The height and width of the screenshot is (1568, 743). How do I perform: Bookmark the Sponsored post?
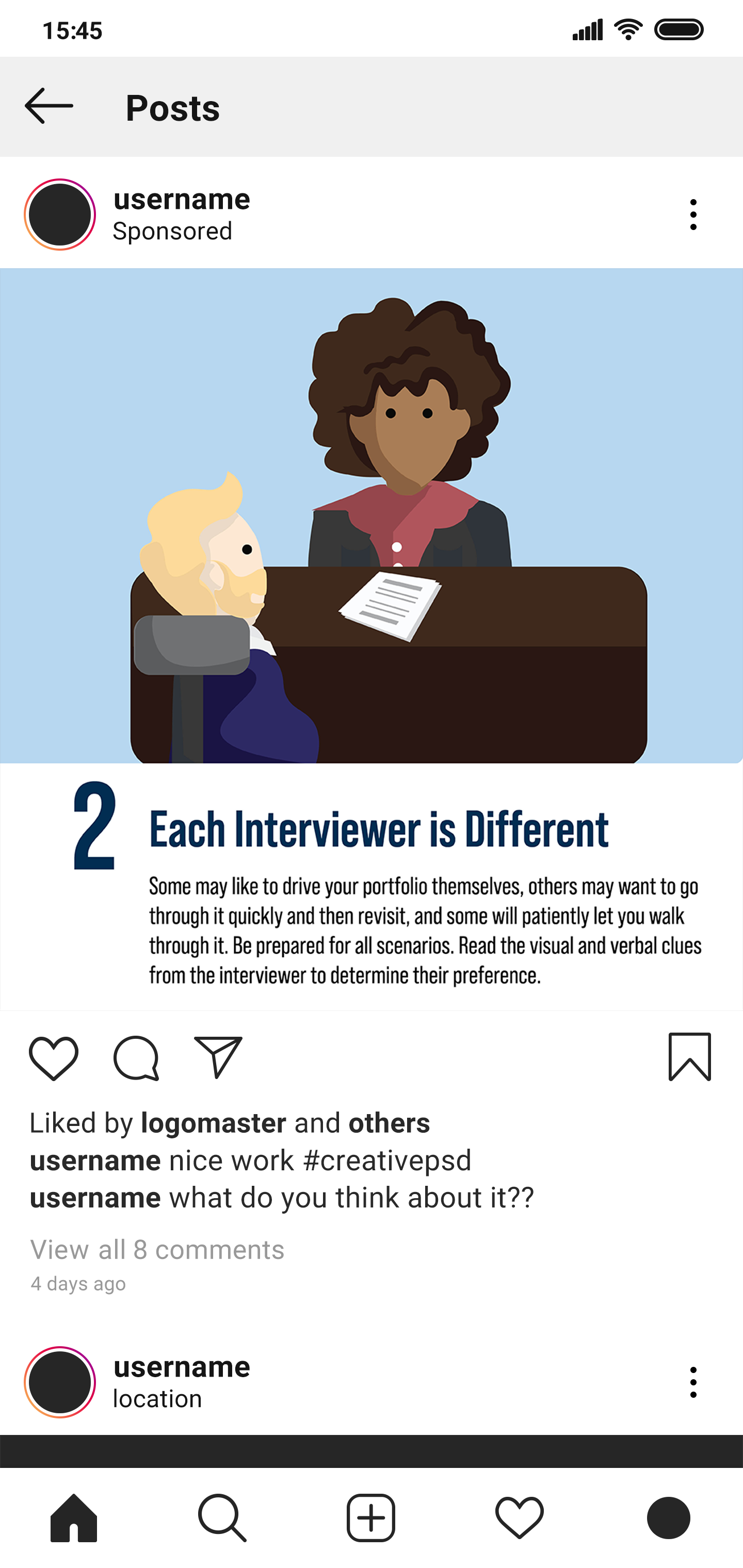pyautogui.click(x=689, y=1057)
